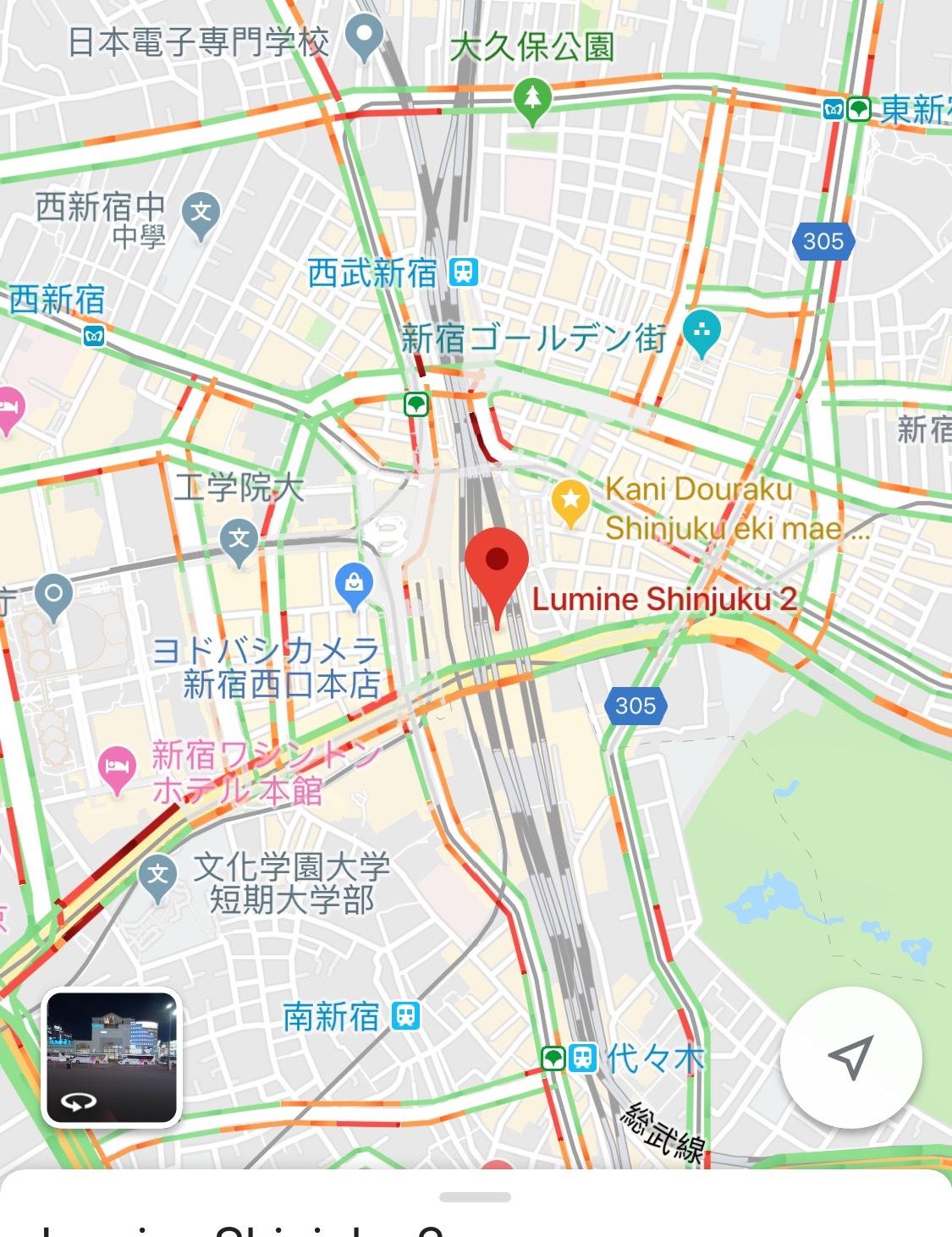Open the 文化学園大学 school marker
952x1237 pixels.
[158, 876]
